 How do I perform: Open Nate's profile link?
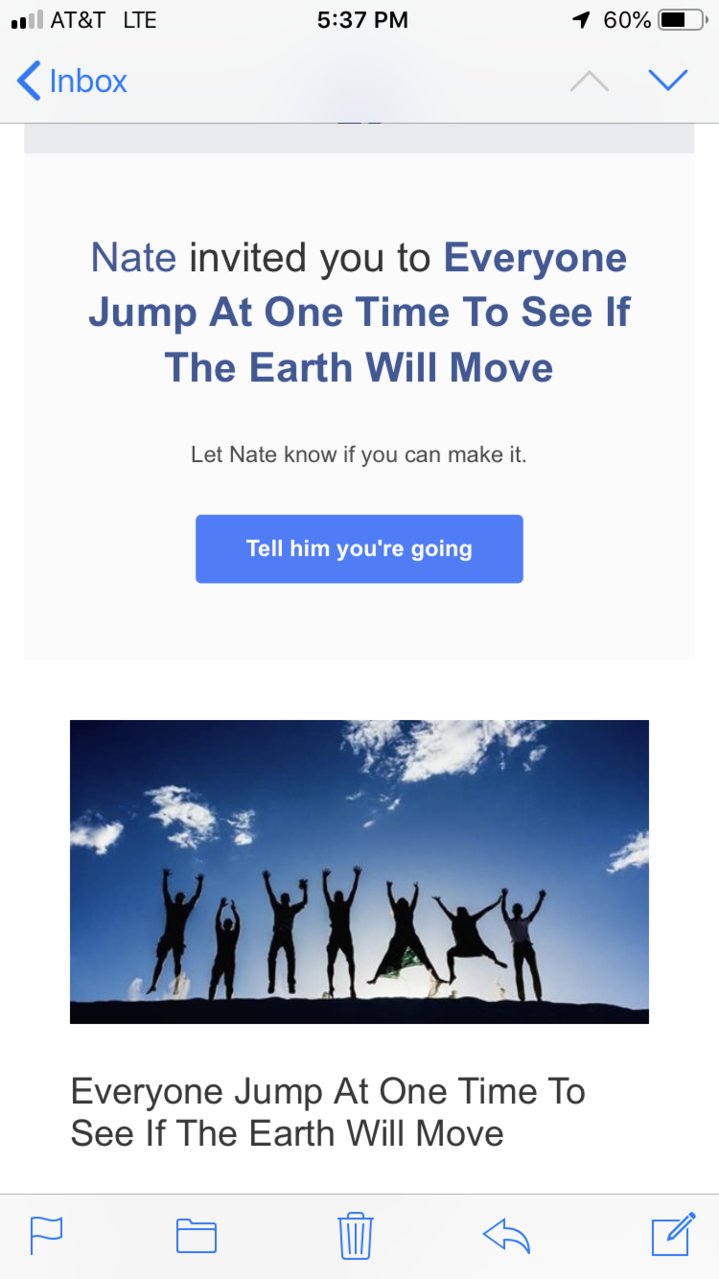(x=133, y=258)
